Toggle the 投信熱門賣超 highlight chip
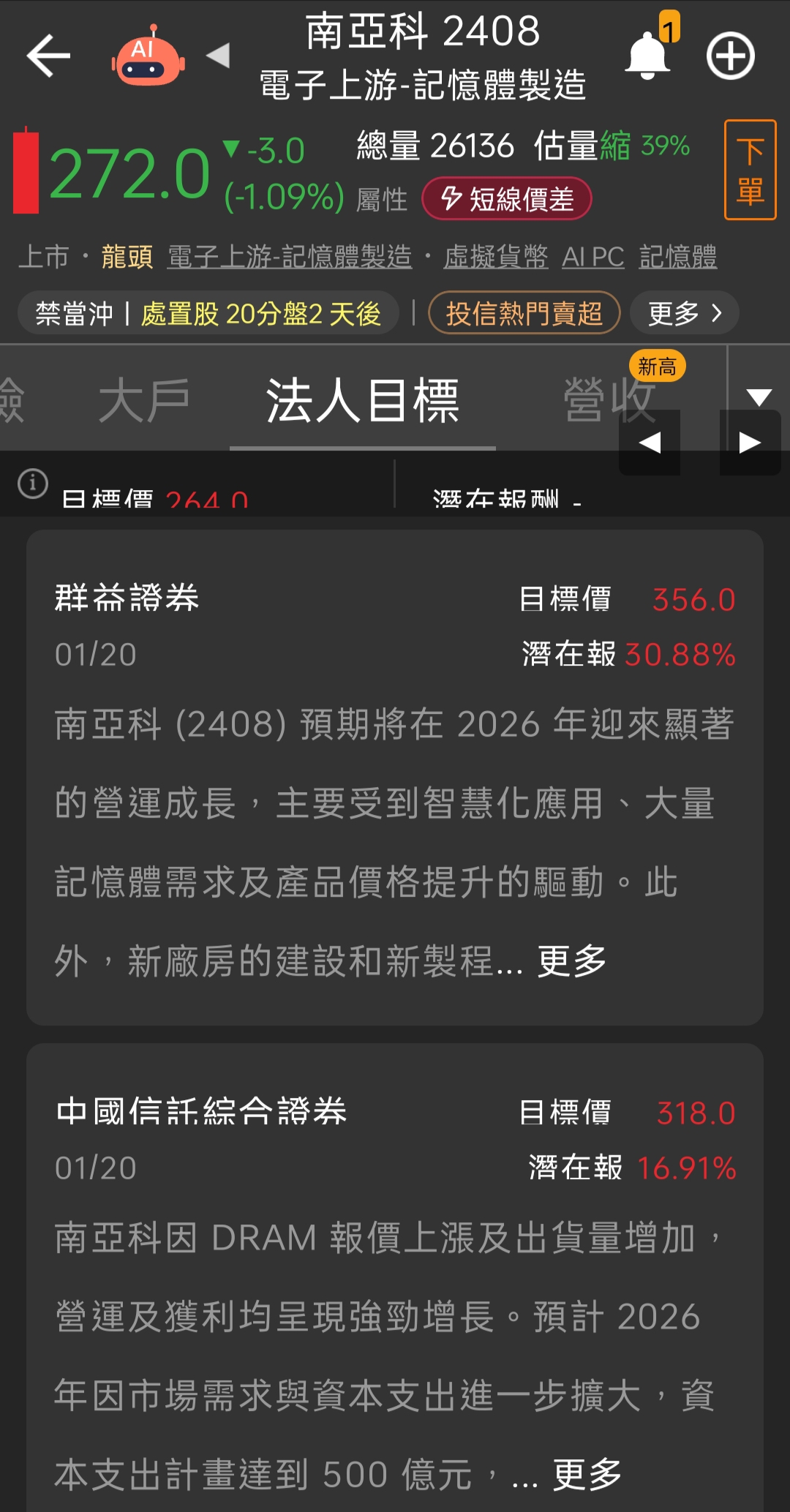 tap(524, 312)
